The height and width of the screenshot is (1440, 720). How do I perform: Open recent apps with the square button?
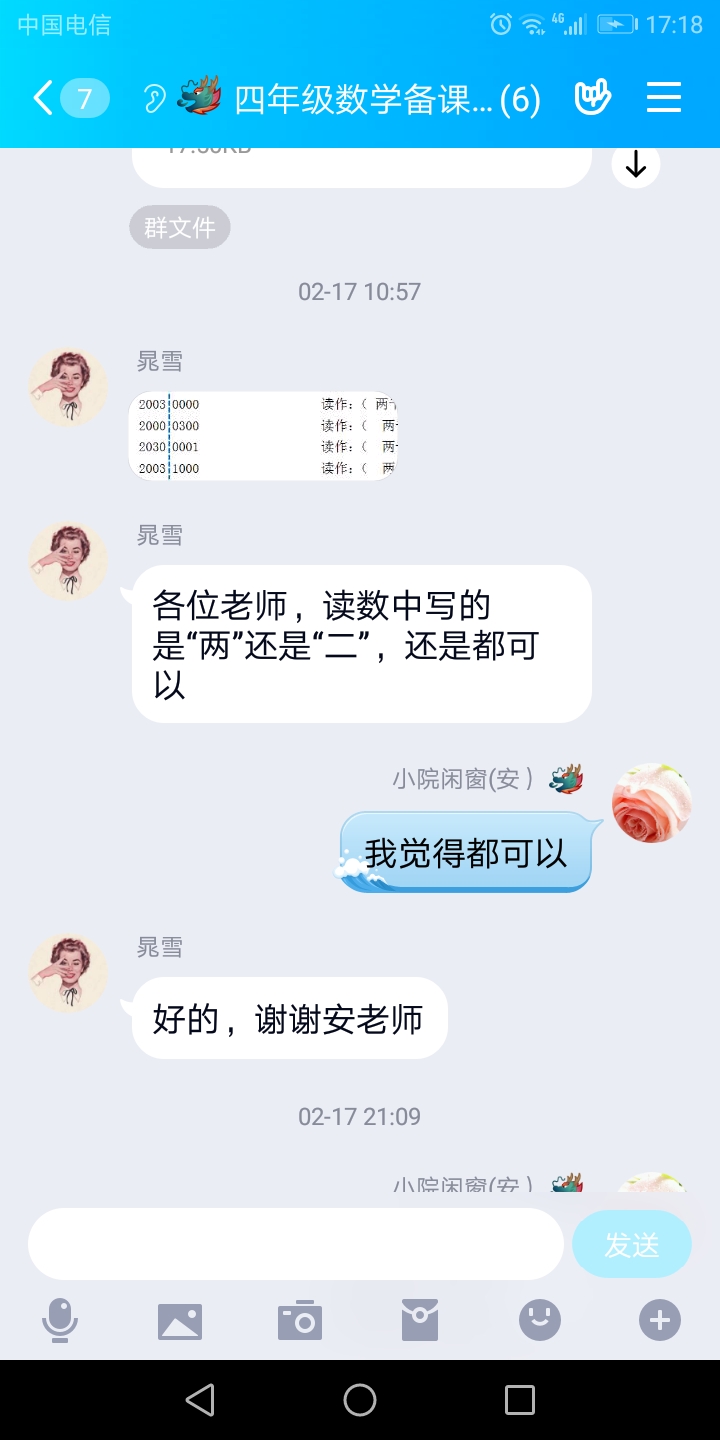pyautogui.click(x=520, y=1400)
